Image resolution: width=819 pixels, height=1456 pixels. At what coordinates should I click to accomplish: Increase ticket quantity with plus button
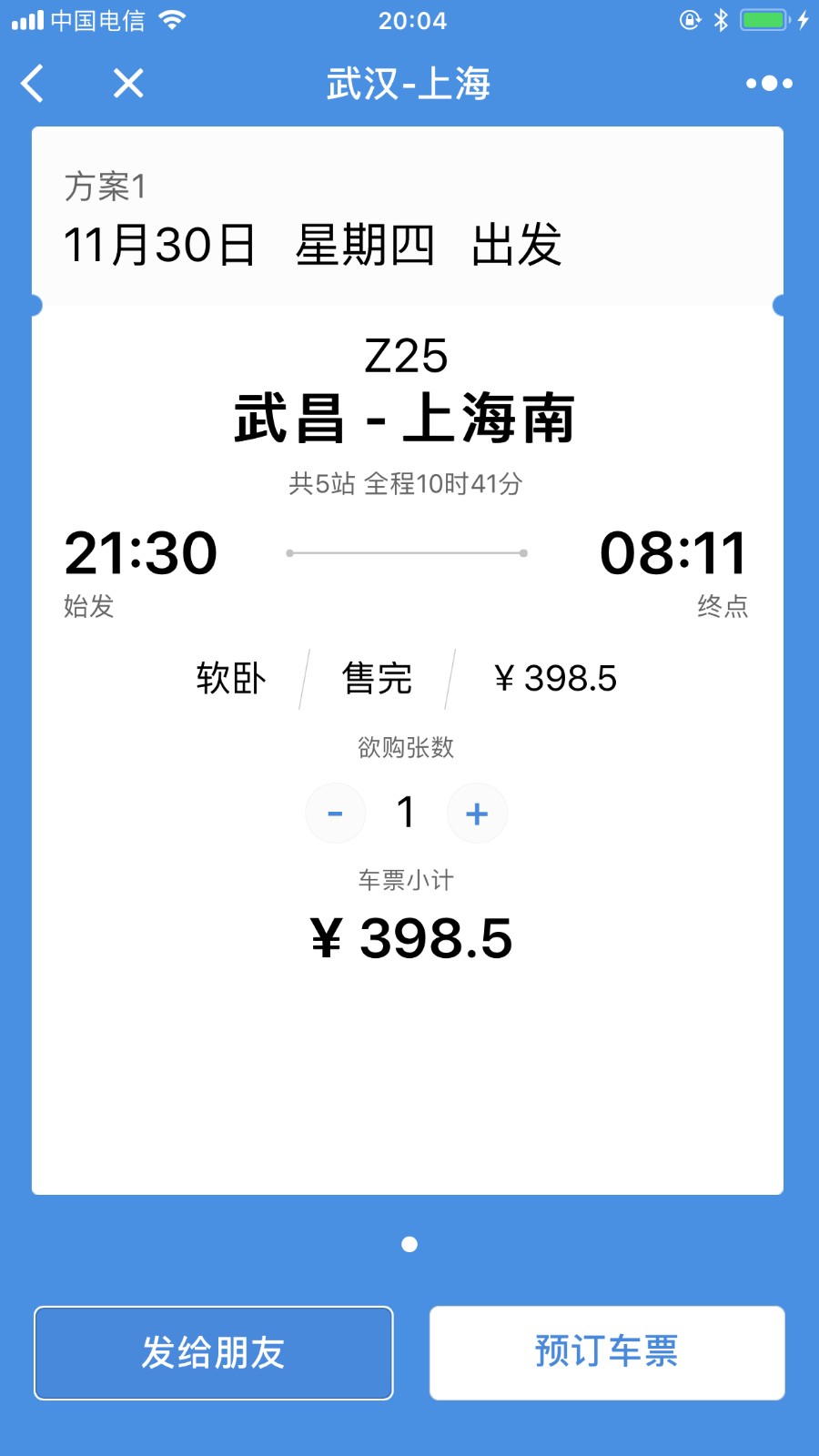coord(477,814)
